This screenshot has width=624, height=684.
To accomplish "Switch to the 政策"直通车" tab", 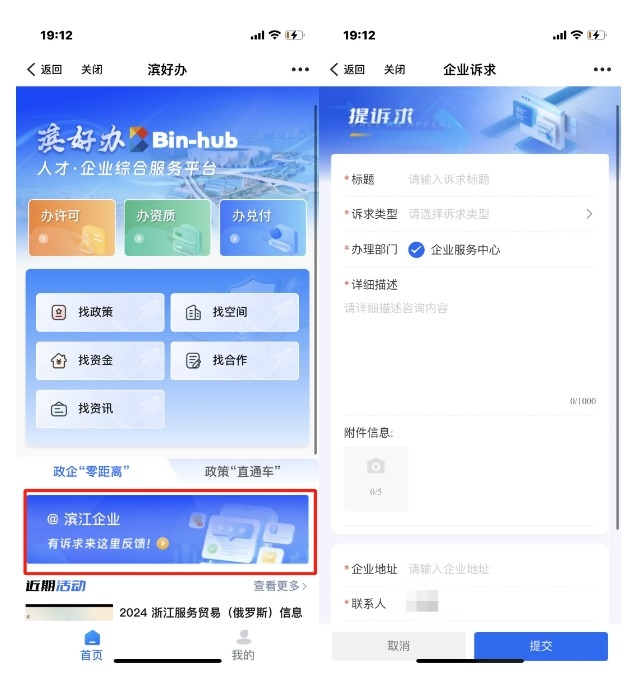I will (x=243, y=471).
